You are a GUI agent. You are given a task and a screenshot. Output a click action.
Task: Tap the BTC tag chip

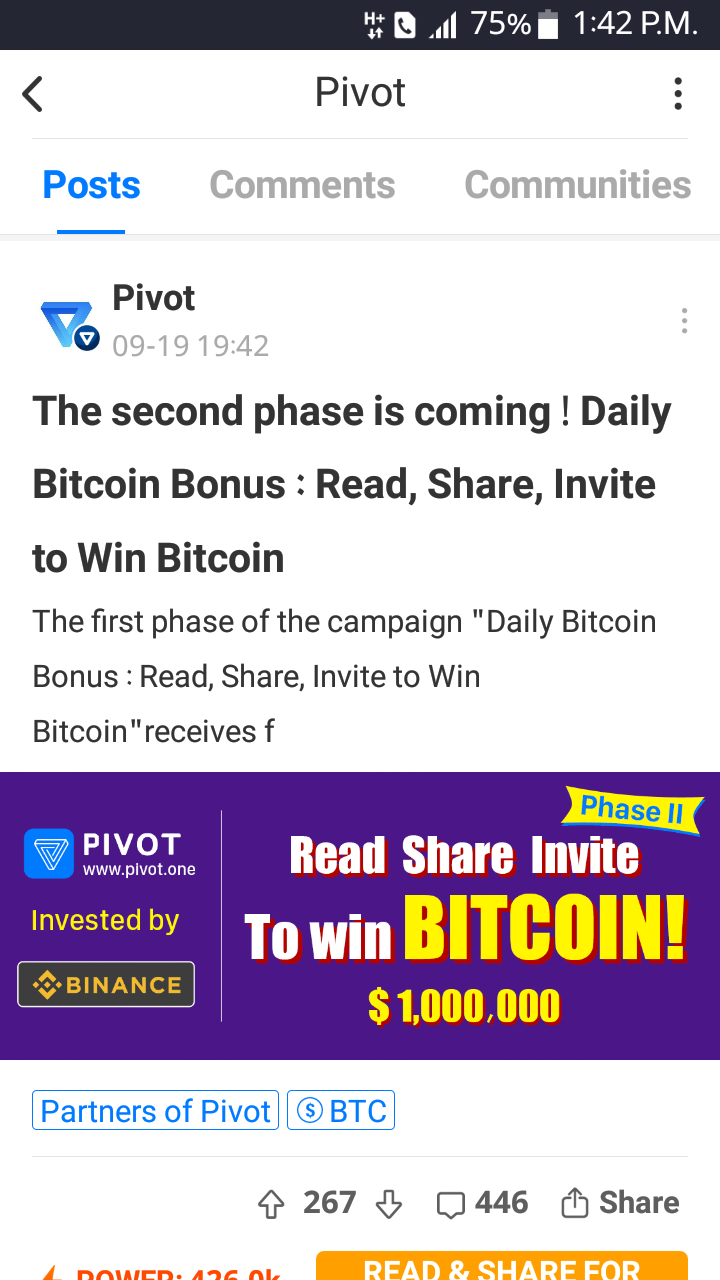click(341, 1111)
